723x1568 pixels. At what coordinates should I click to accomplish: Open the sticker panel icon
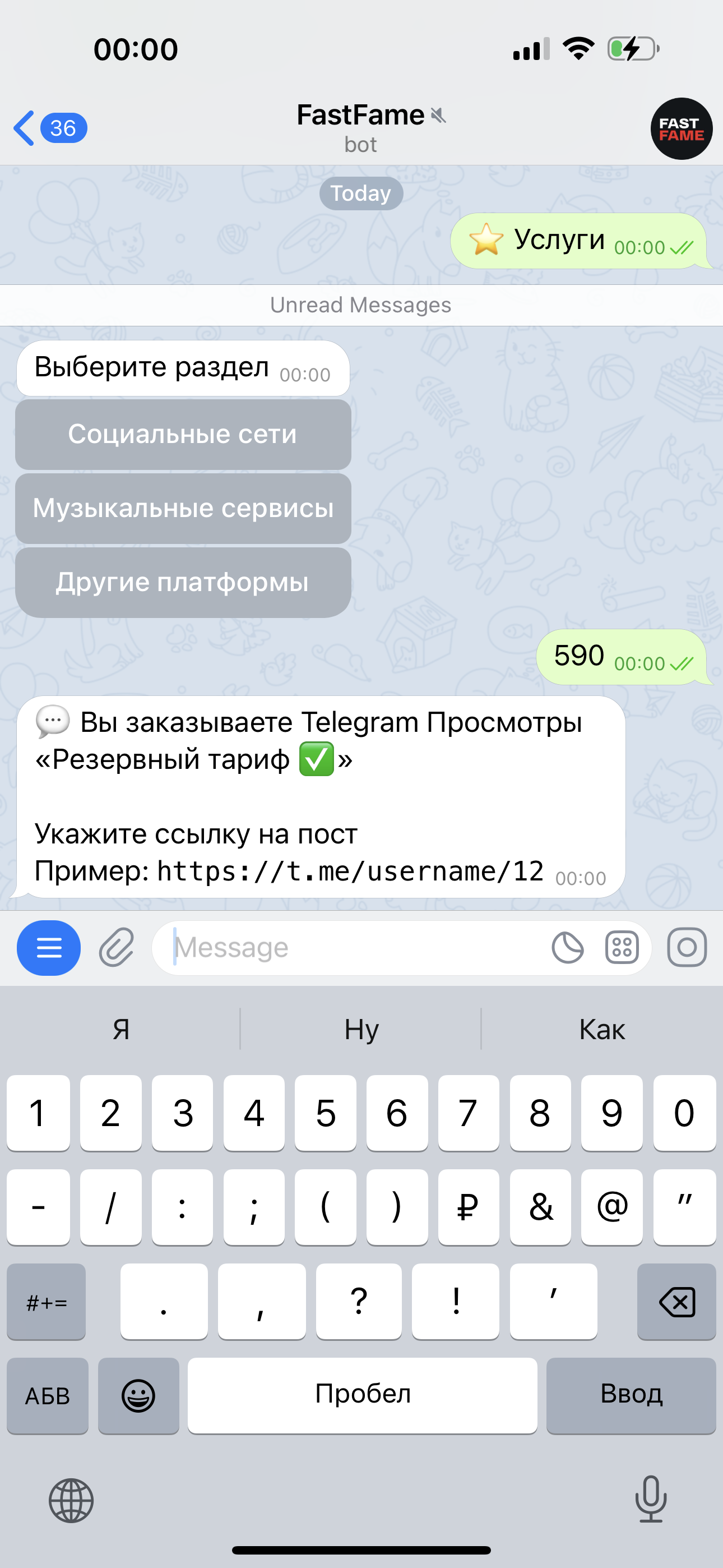click(567, 948)
